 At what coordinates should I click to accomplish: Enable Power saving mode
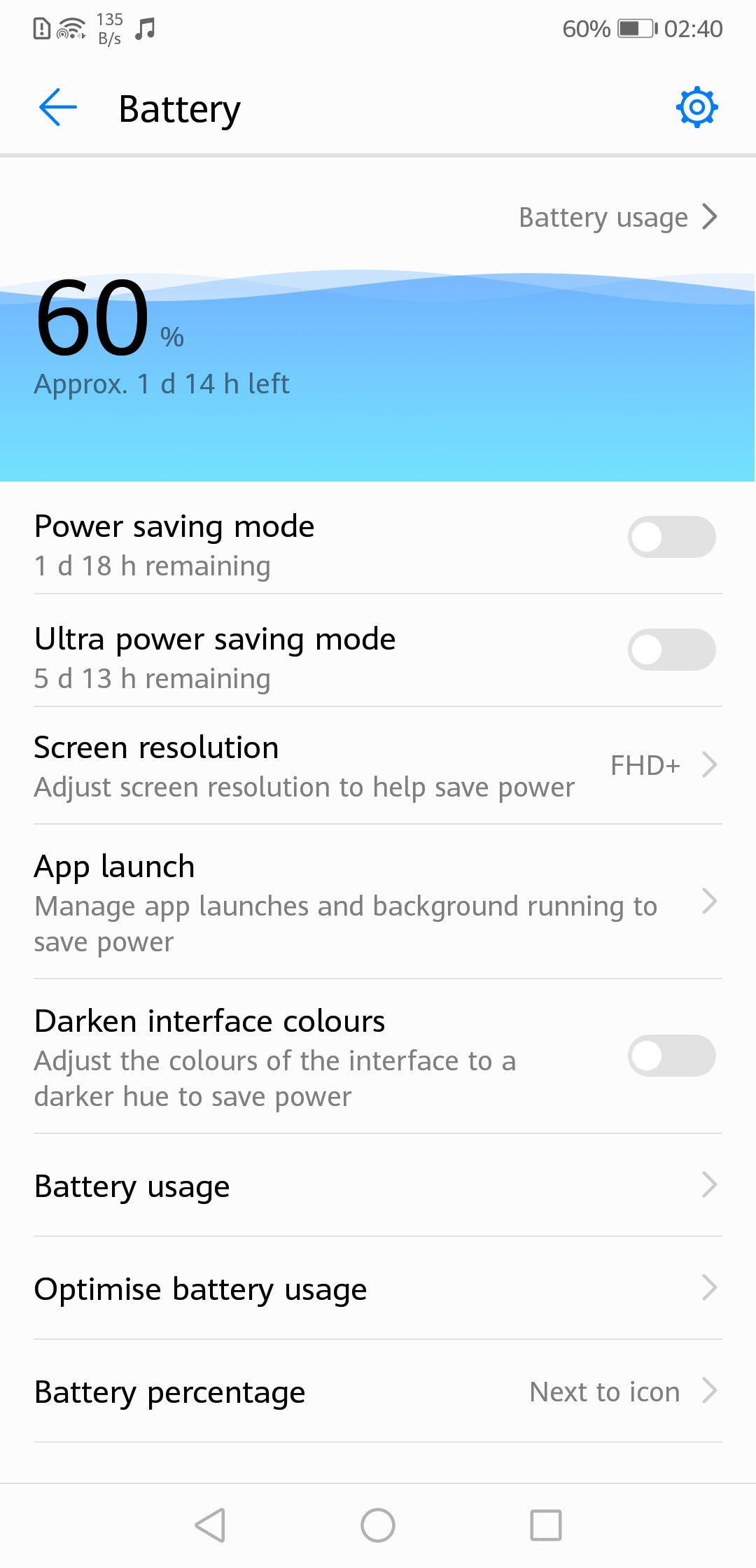[x=671, y=537]
